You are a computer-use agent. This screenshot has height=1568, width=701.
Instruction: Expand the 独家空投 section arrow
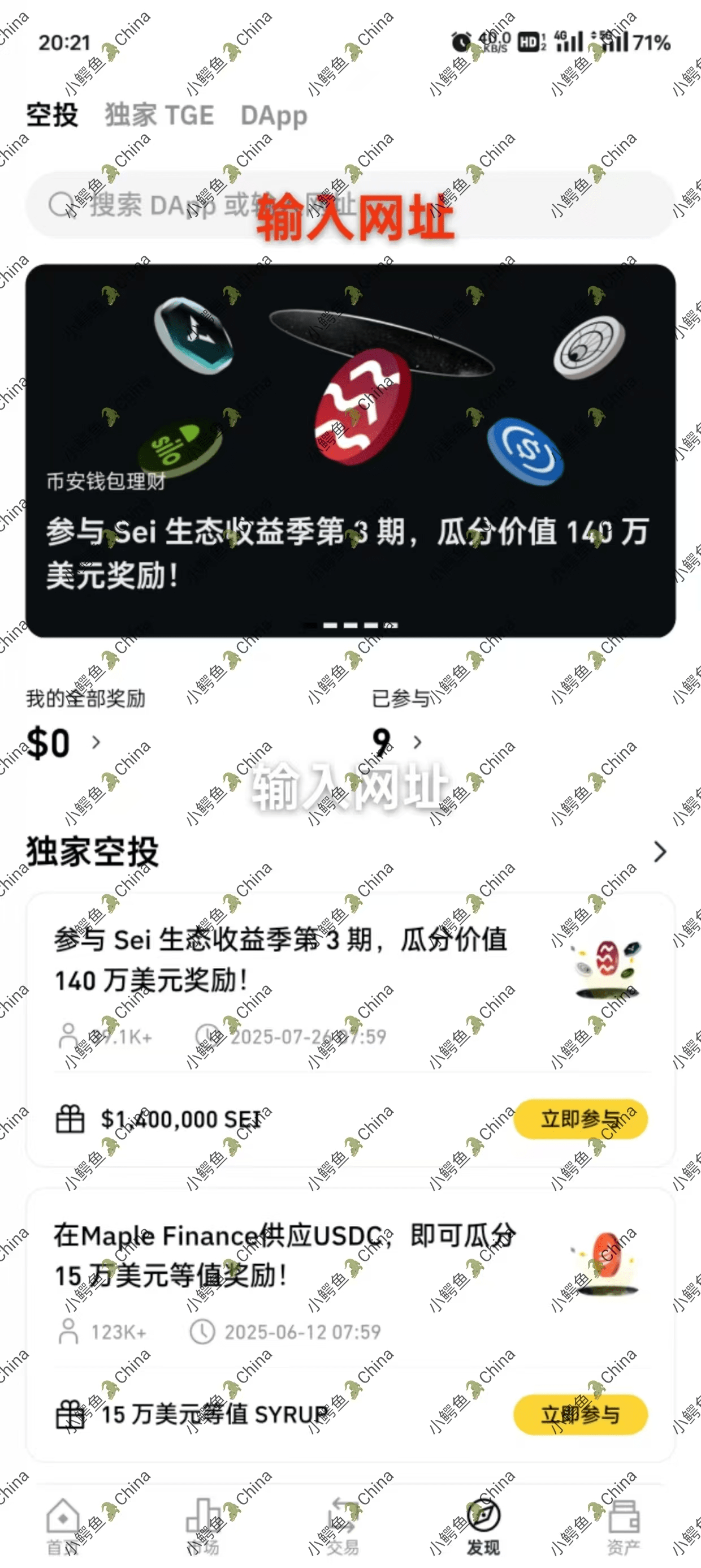pos(660,851)
